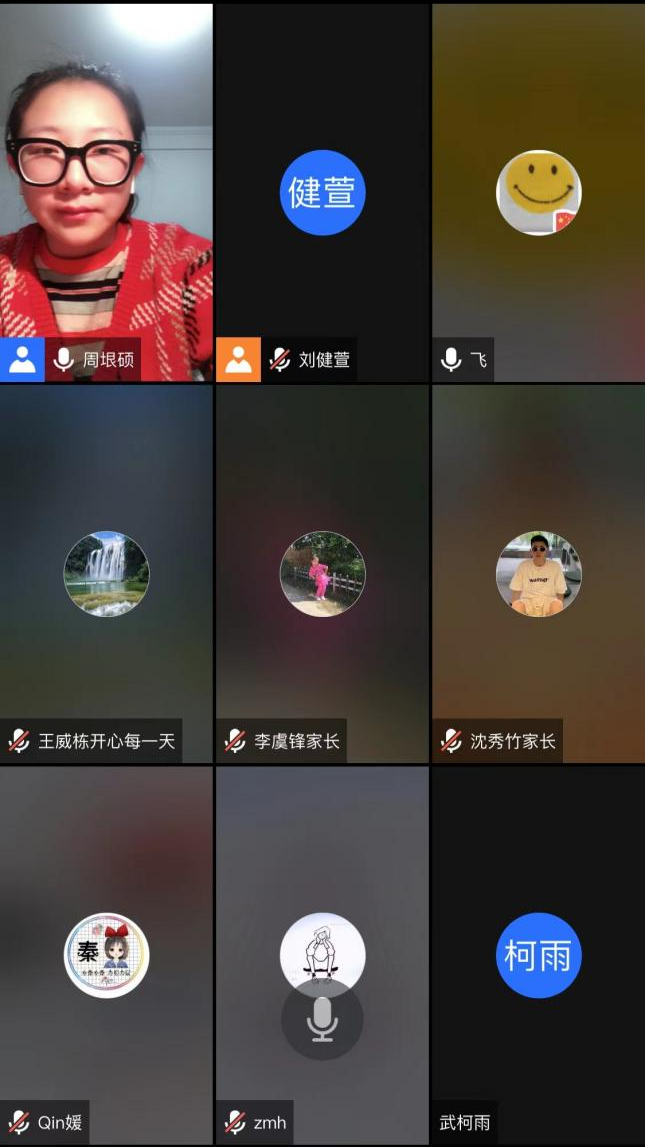Open 周垠硕's video tile
The height and width of the screenshot is (1147, 645).
click(106, 190)
